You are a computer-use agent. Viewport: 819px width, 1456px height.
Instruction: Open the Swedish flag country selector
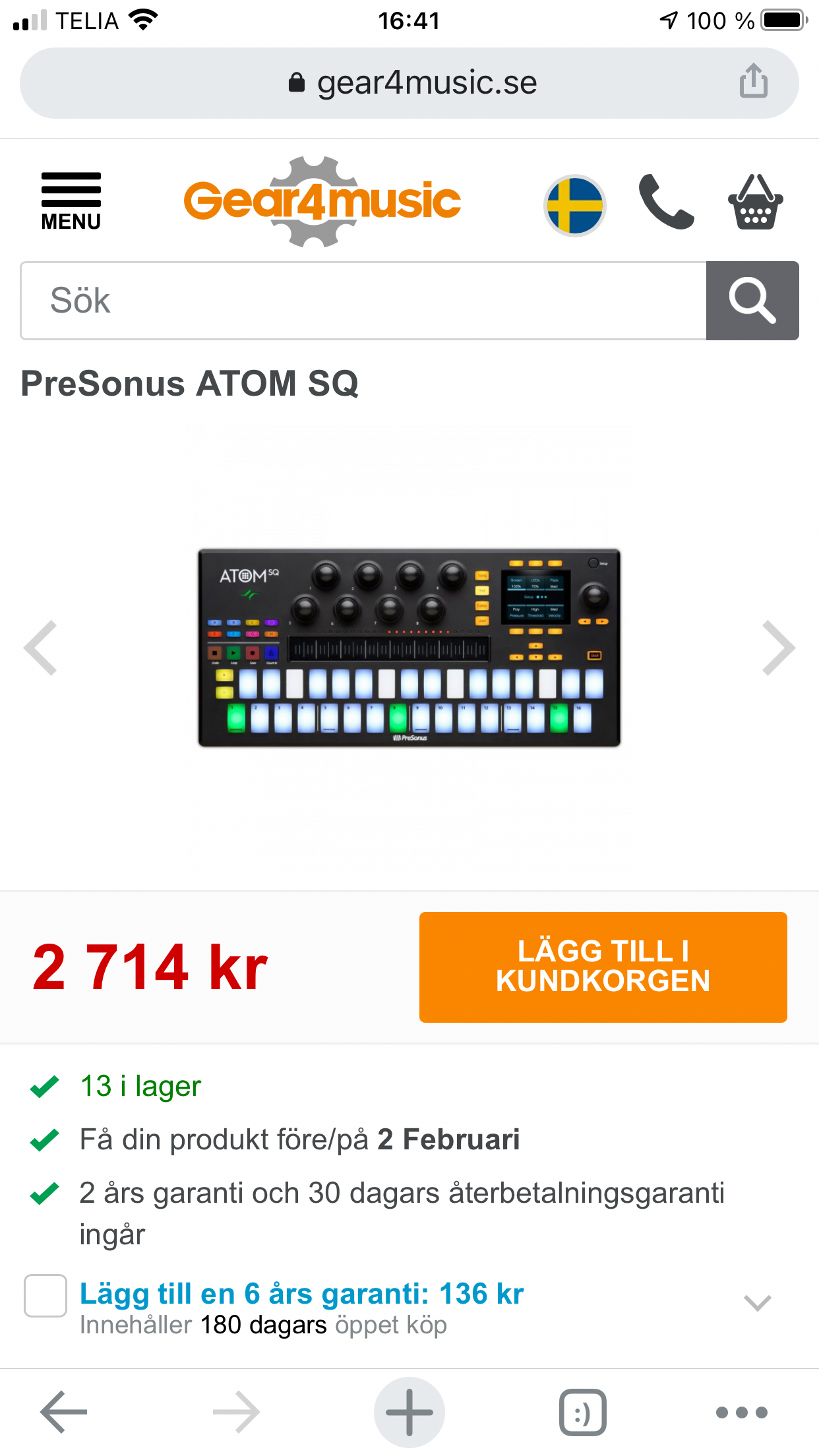[x=575, y=205]
